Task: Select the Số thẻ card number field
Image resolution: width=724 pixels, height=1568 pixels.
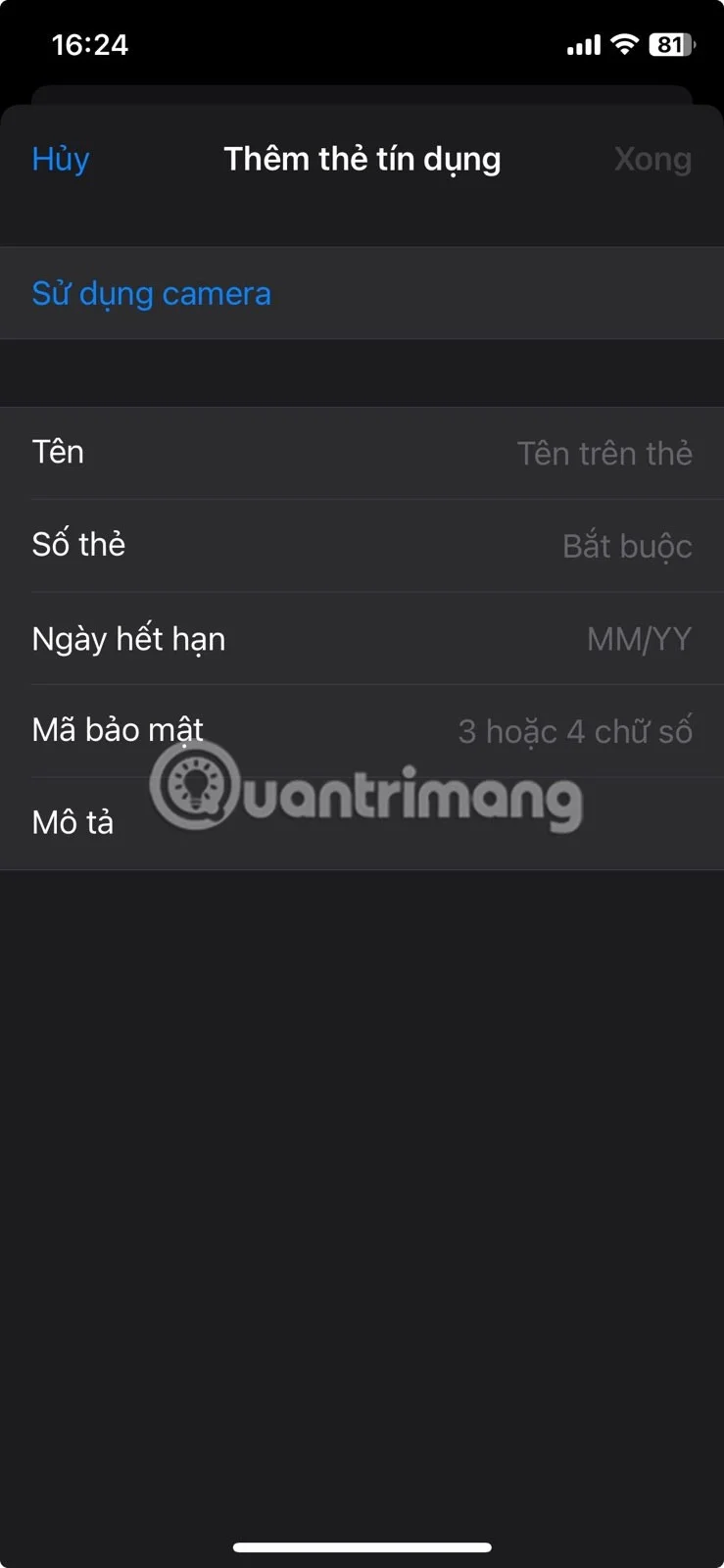Action: pyautogui.click(x=627, y=546)
